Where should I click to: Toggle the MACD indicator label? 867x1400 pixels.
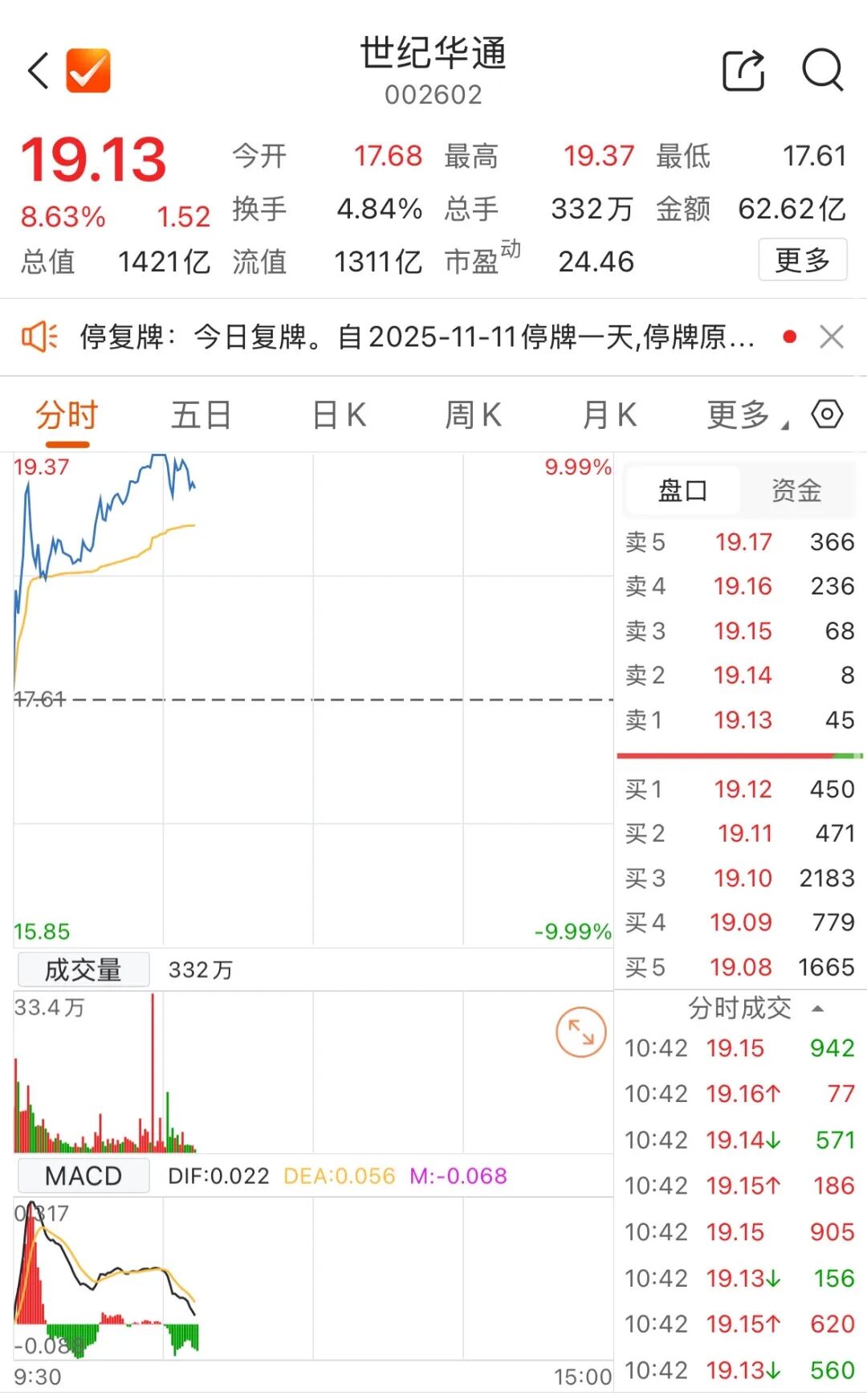pos(83,1175)
